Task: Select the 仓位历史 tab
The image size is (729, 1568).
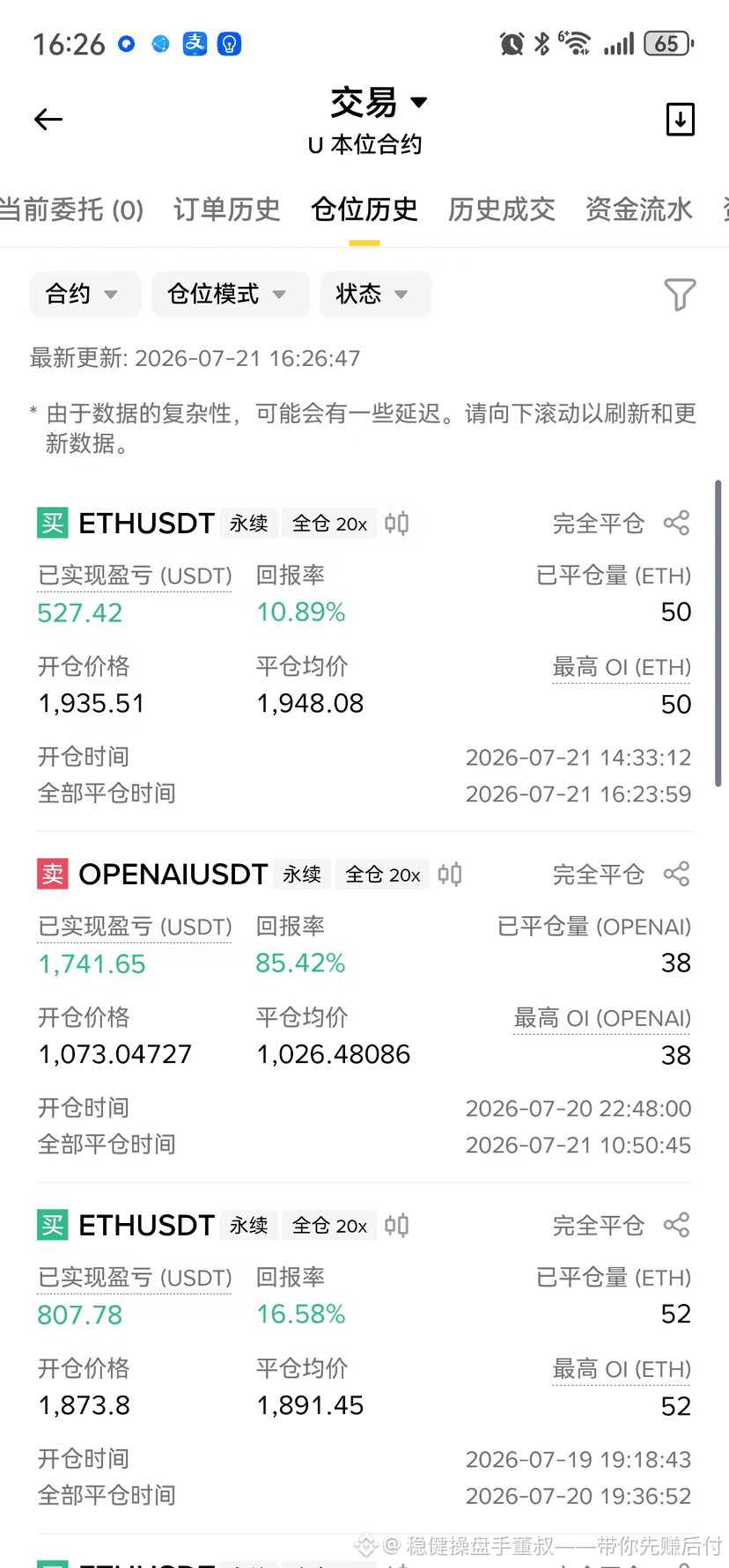Action: point(364,209)
